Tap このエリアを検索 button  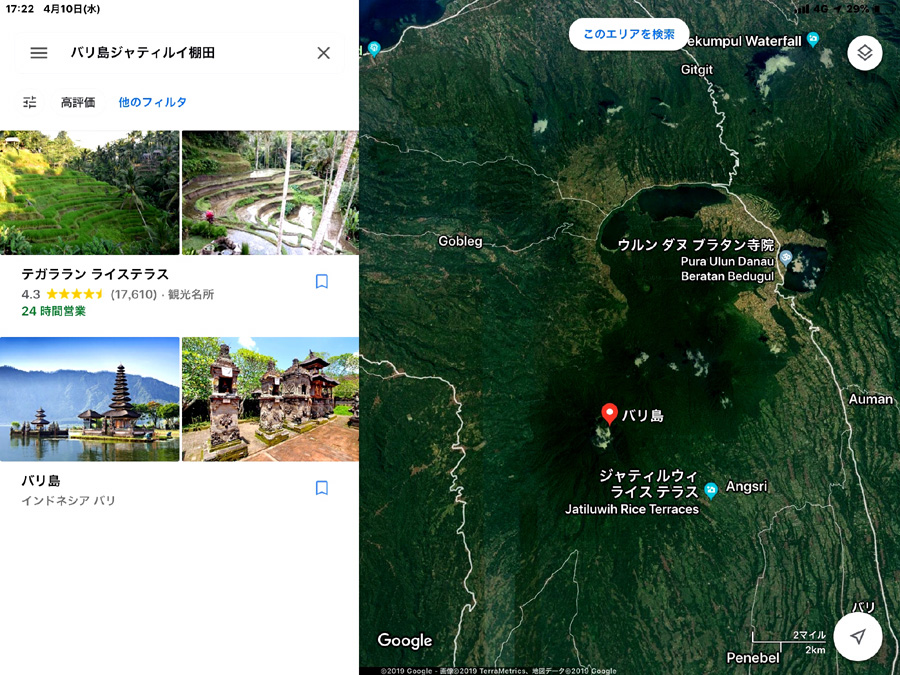[x=629, y=34]
